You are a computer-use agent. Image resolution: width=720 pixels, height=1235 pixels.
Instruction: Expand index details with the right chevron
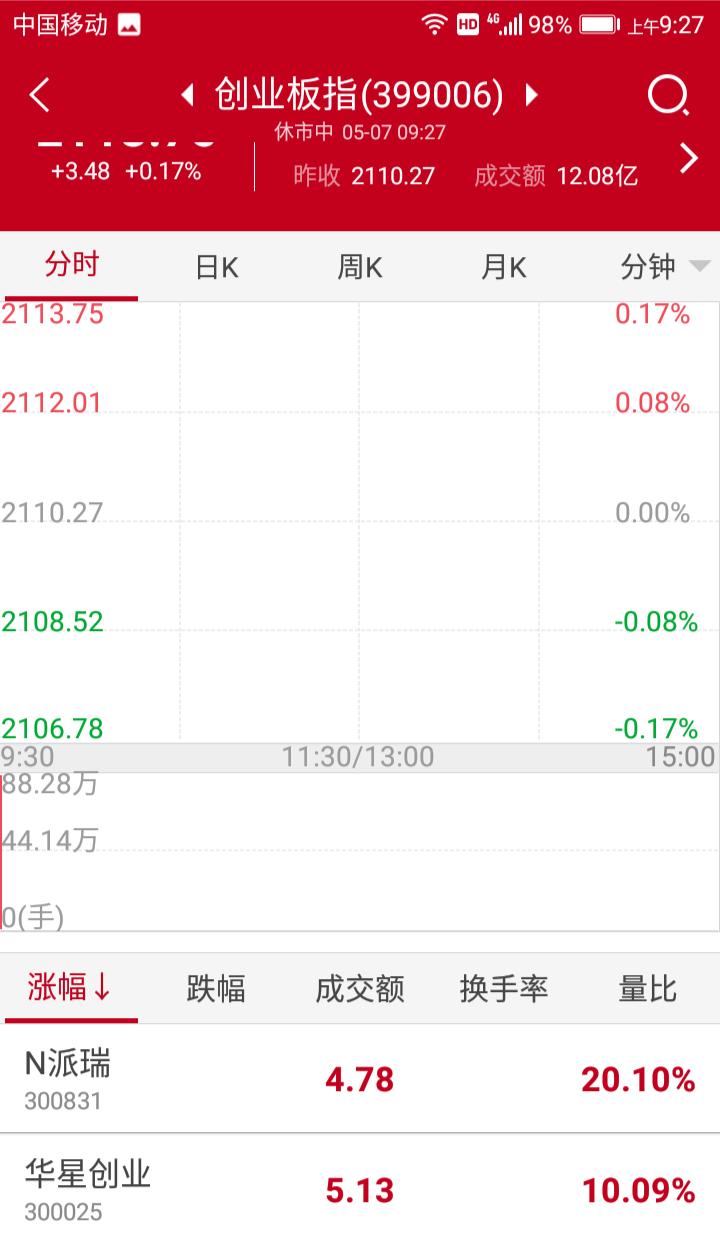pos(689,158)
